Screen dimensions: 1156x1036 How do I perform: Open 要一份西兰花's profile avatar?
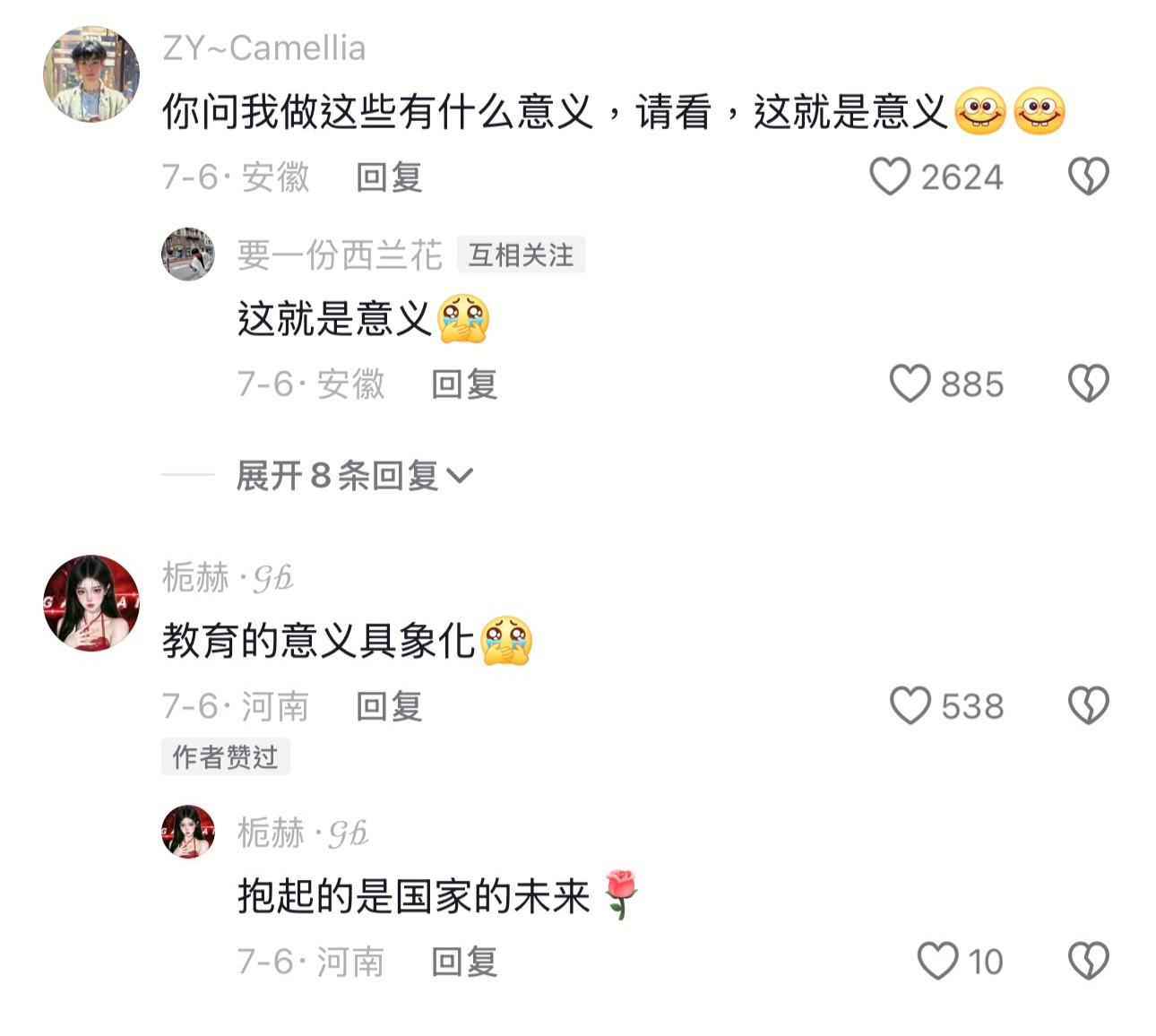tap(188, 255)
